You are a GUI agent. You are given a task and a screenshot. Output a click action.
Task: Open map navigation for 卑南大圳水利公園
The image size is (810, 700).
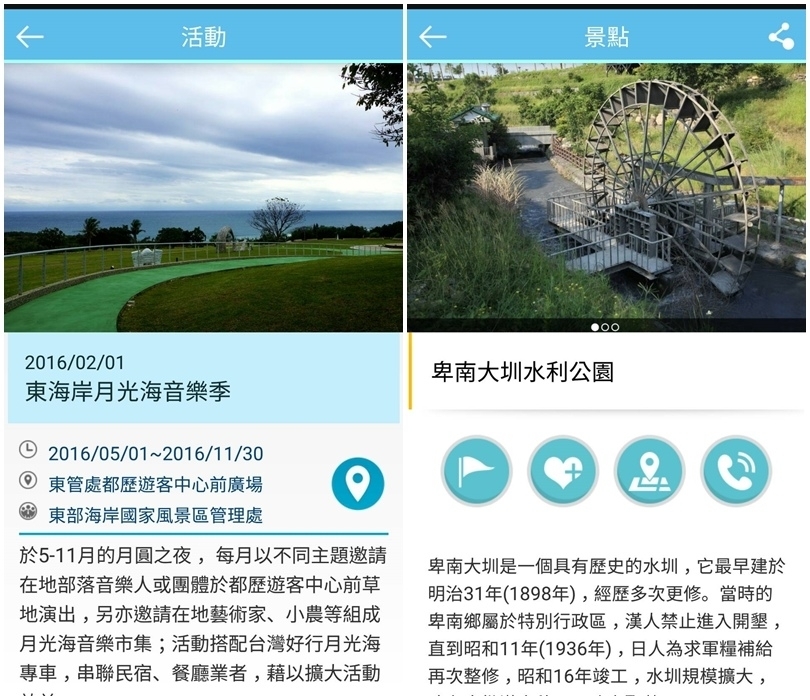click(x=649, y=471)
